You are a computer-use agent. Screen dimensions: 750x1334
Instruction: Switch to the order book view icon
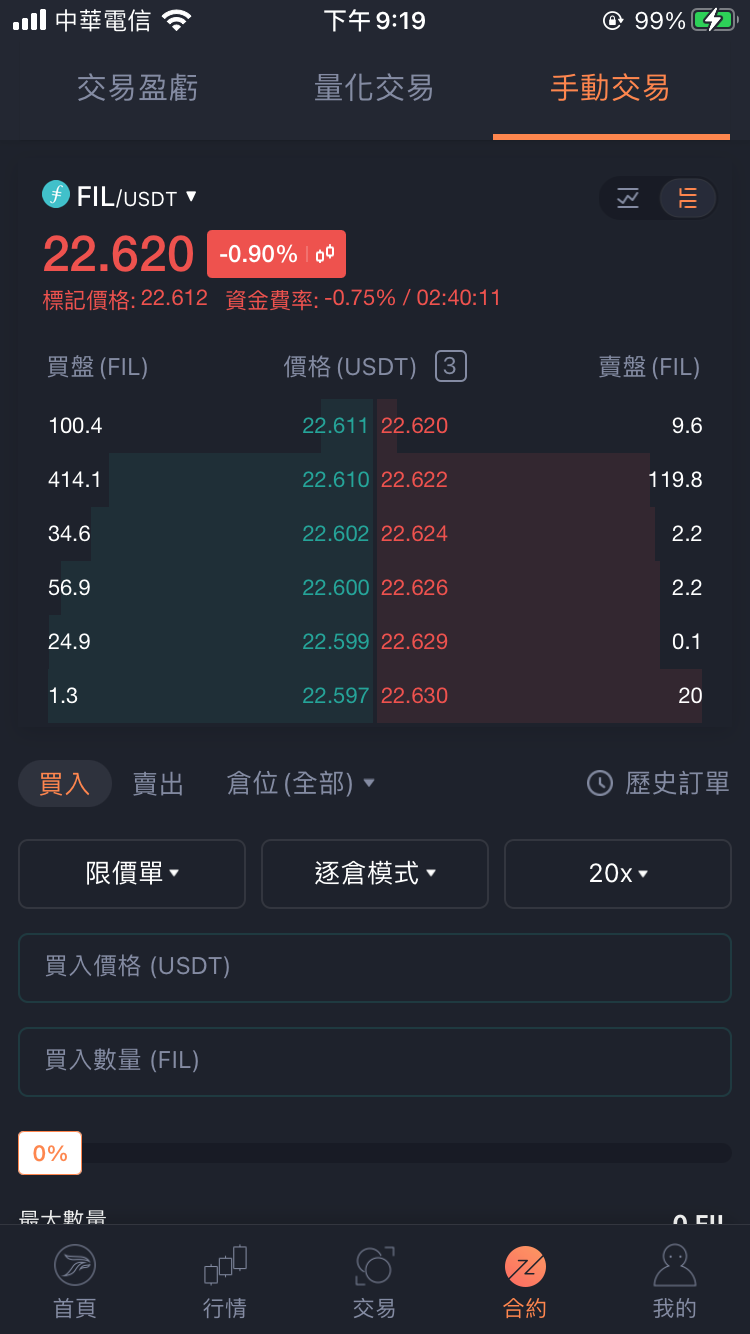(688, 198)
